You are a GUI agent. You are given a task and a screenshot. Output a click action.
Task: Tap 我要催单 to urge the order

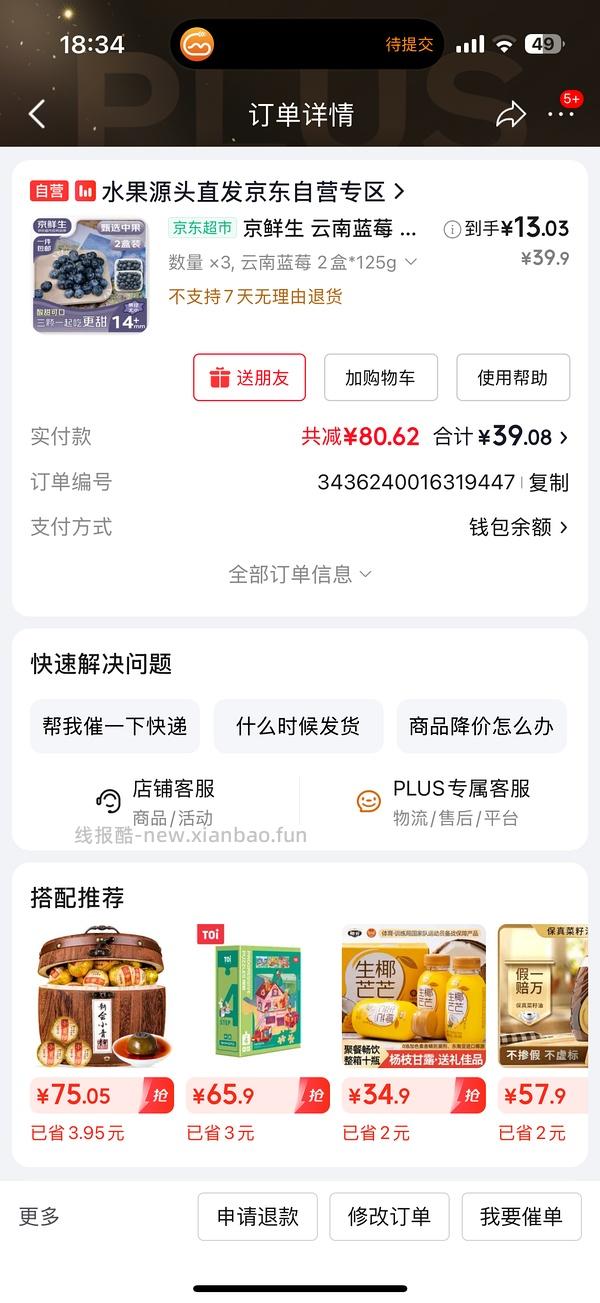pyautogui.click(x=521, y=1217)
